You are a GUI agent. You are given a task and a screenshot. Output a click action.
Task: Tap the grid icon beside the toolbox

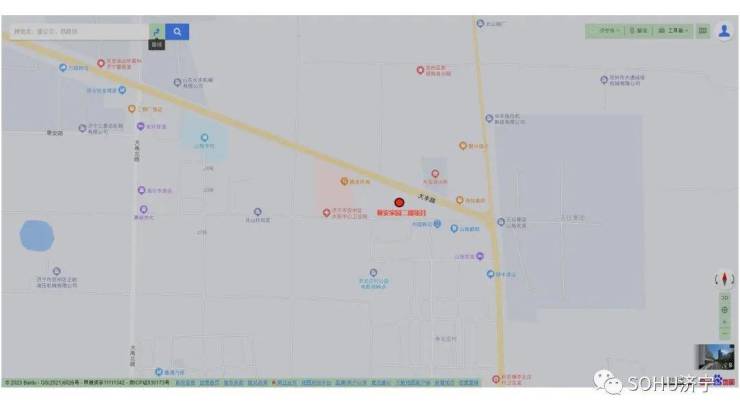pyautogui.click(x=702, y=31)
